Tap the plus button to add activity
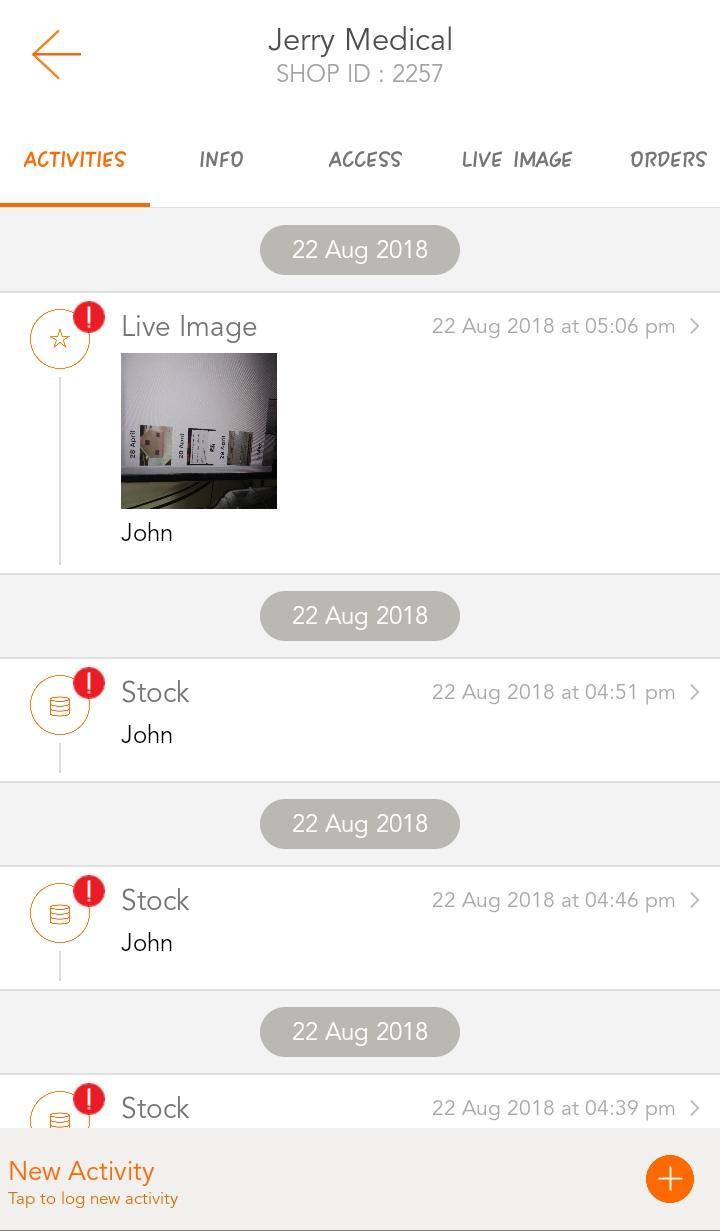Viewport: 720px width, 1231px height. coord(670,1179)
